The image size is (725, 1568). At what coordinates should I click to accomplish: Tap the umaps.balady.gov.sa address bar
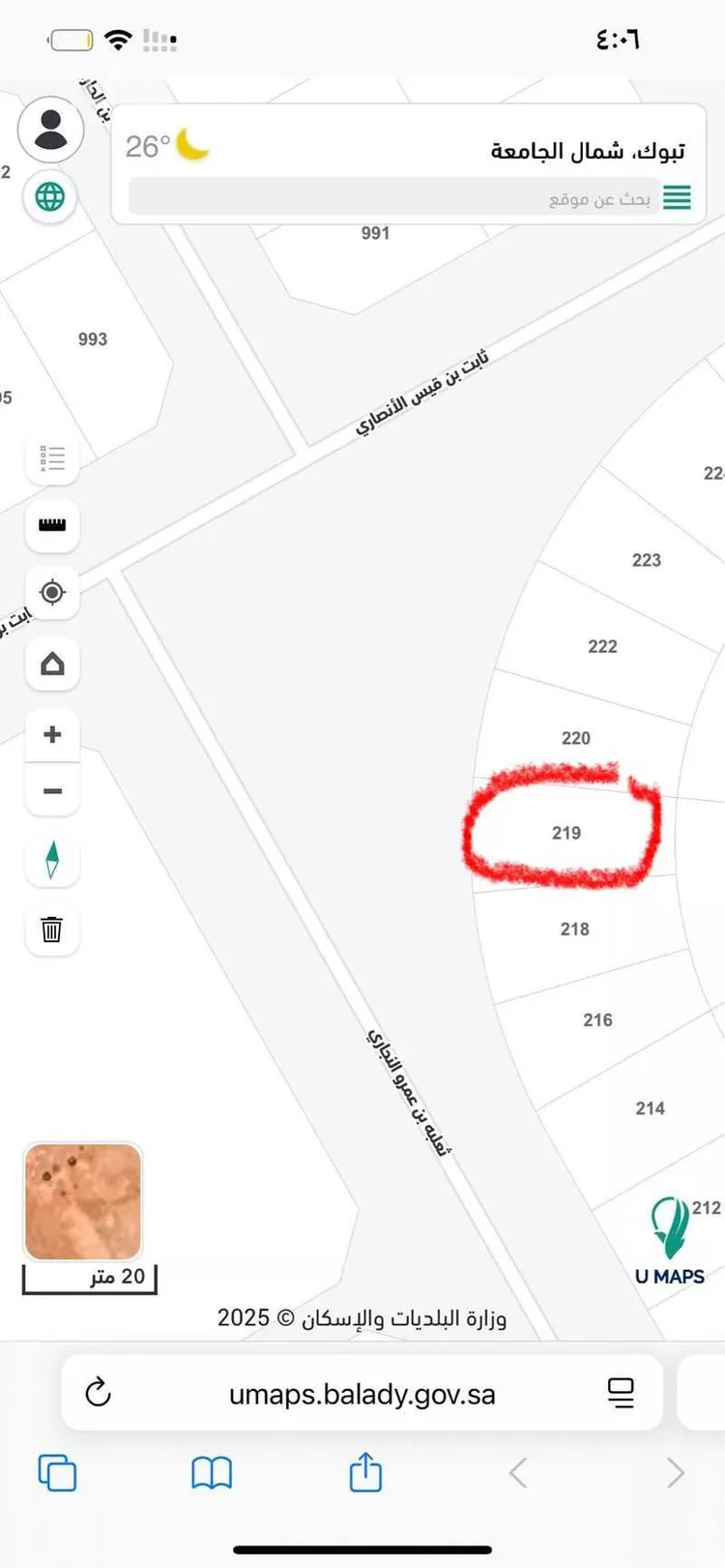(x=362, y=1394)
